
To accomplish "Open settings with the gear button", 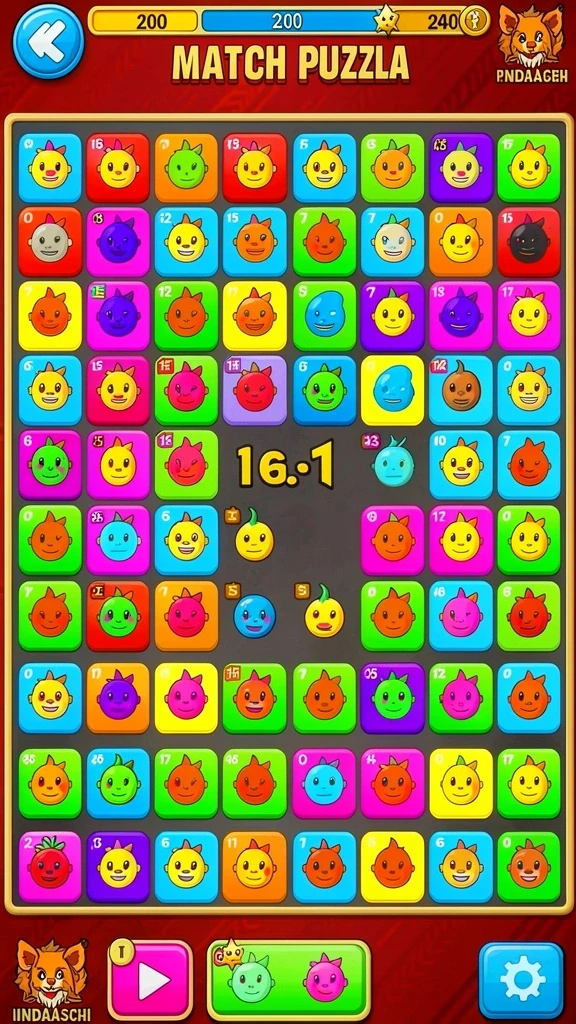I will [521, 980].
